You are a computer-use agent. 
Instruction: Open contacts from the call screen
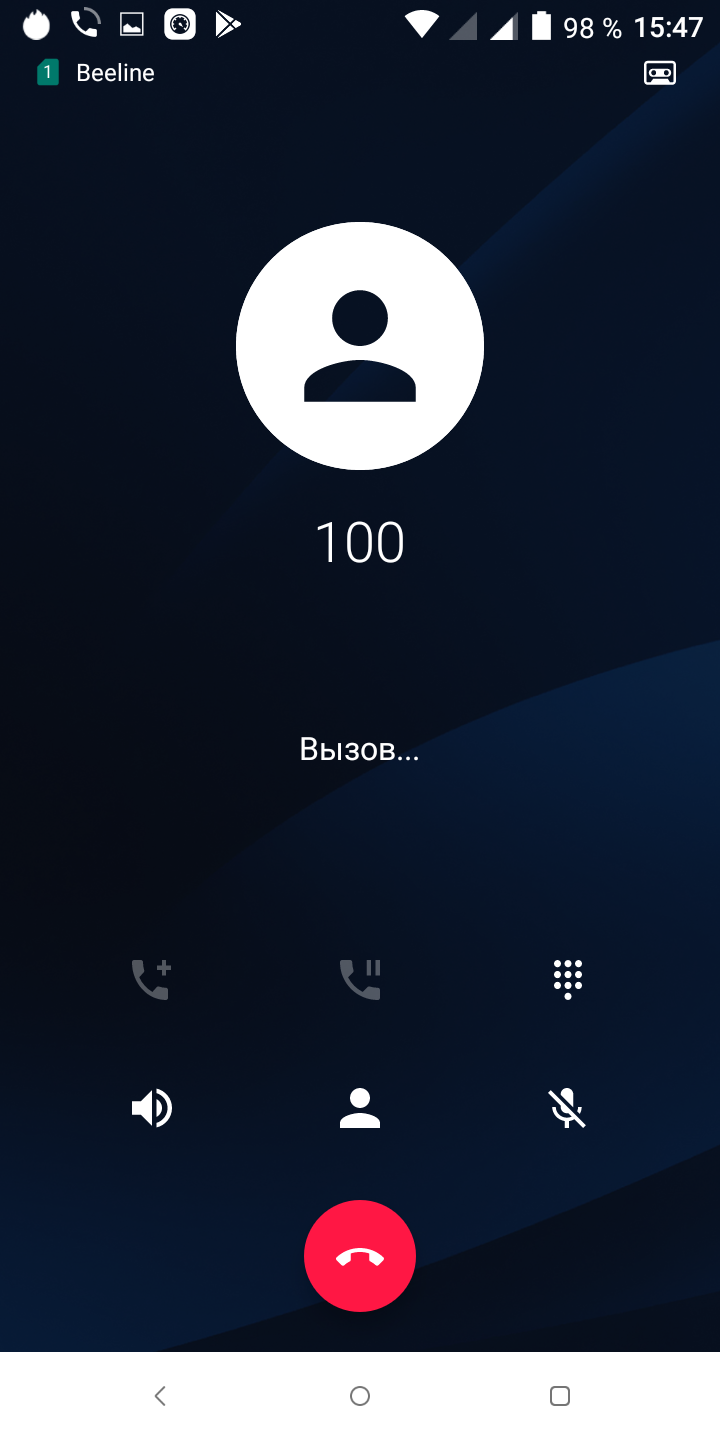360,1108
